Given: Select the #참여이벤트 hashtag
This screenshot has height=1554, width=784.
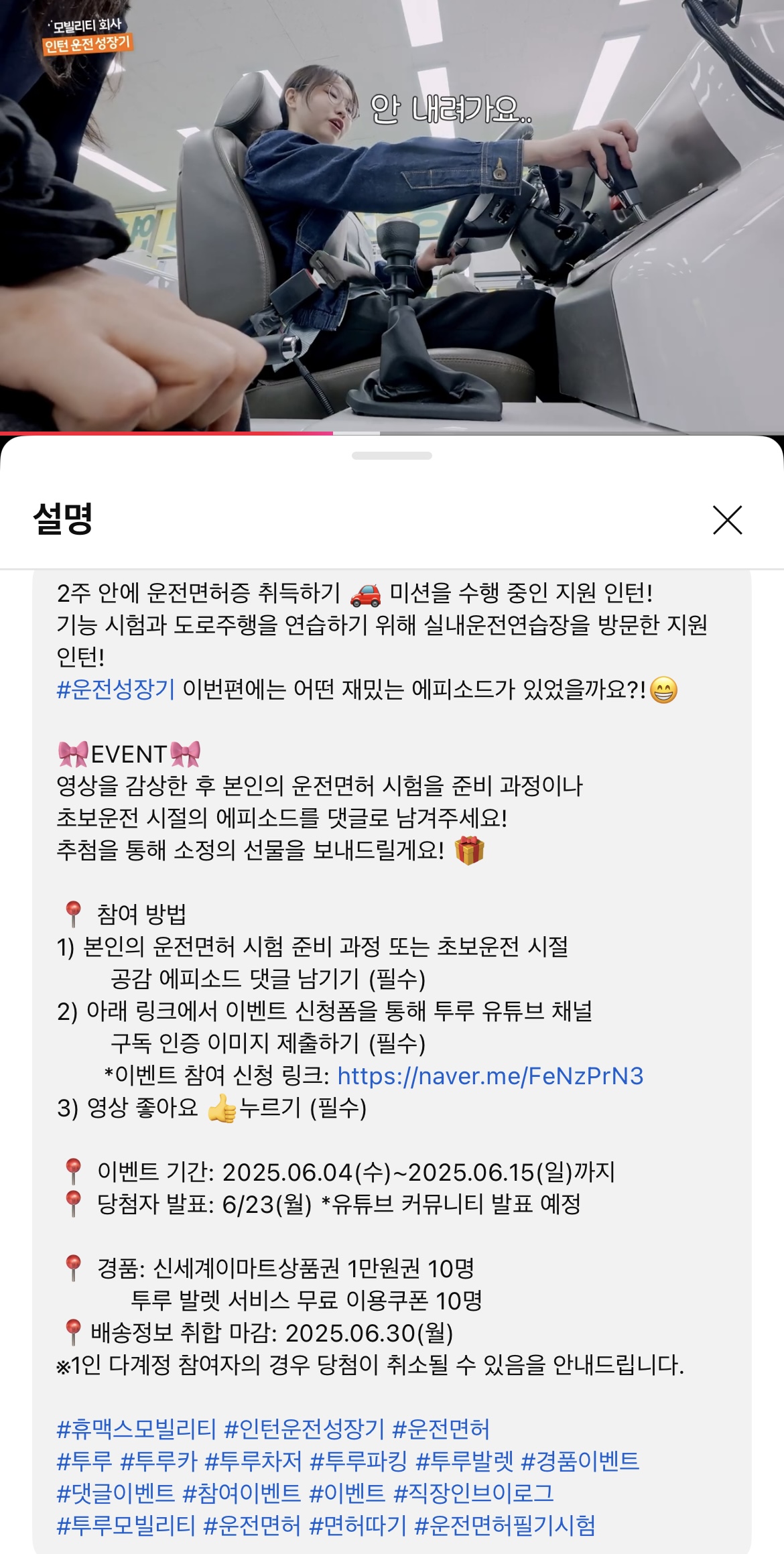Looking at the screenshot, I should pos(241,1493).
